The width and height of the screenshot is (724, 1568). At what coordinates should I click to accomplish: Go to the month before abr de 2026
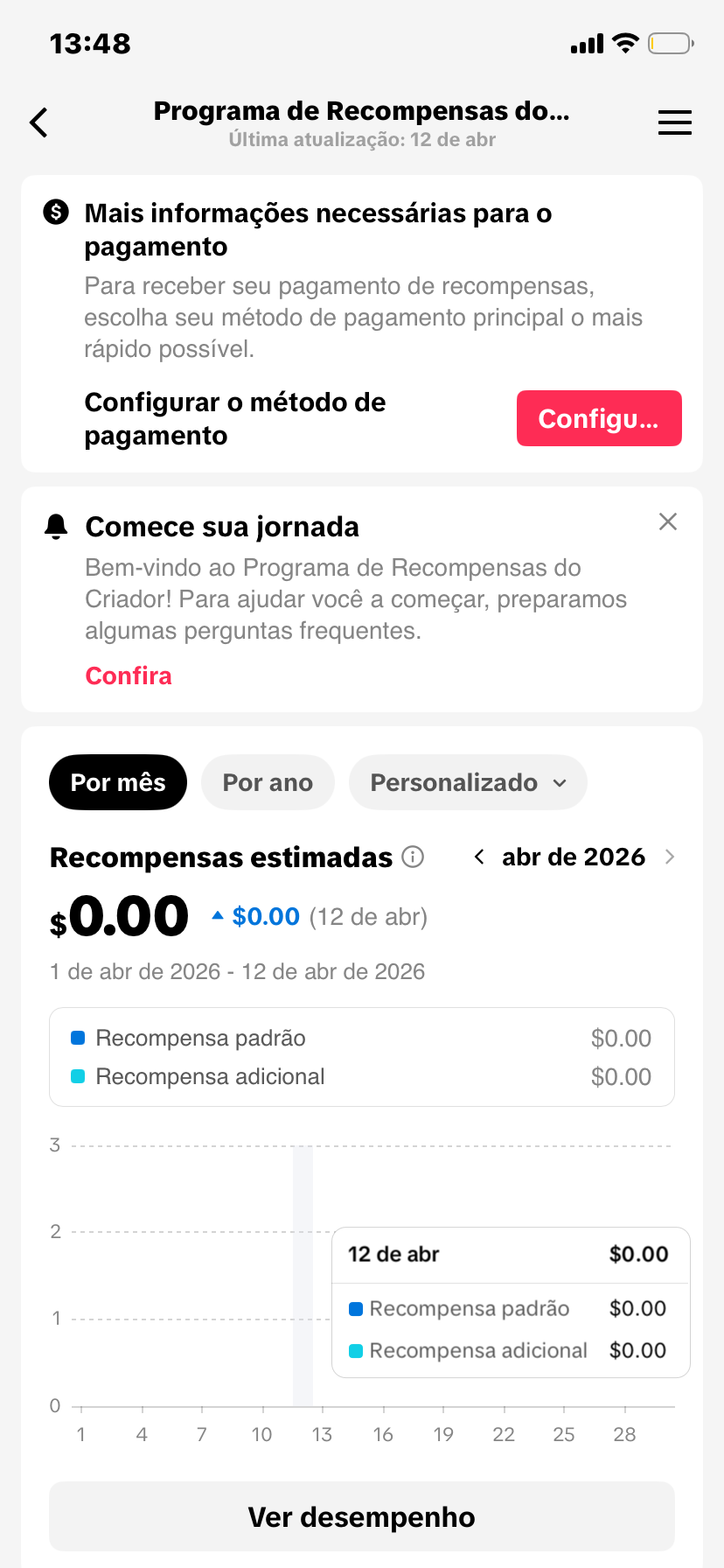479,857
